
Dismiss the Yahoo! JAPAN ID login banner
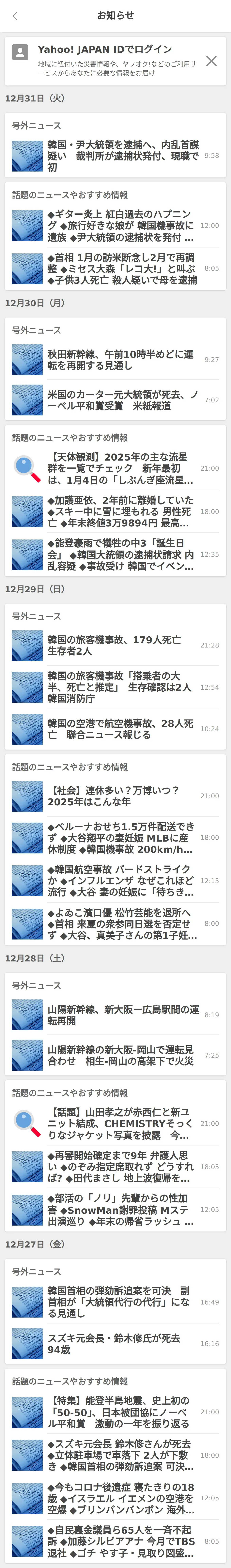[211, 61]
